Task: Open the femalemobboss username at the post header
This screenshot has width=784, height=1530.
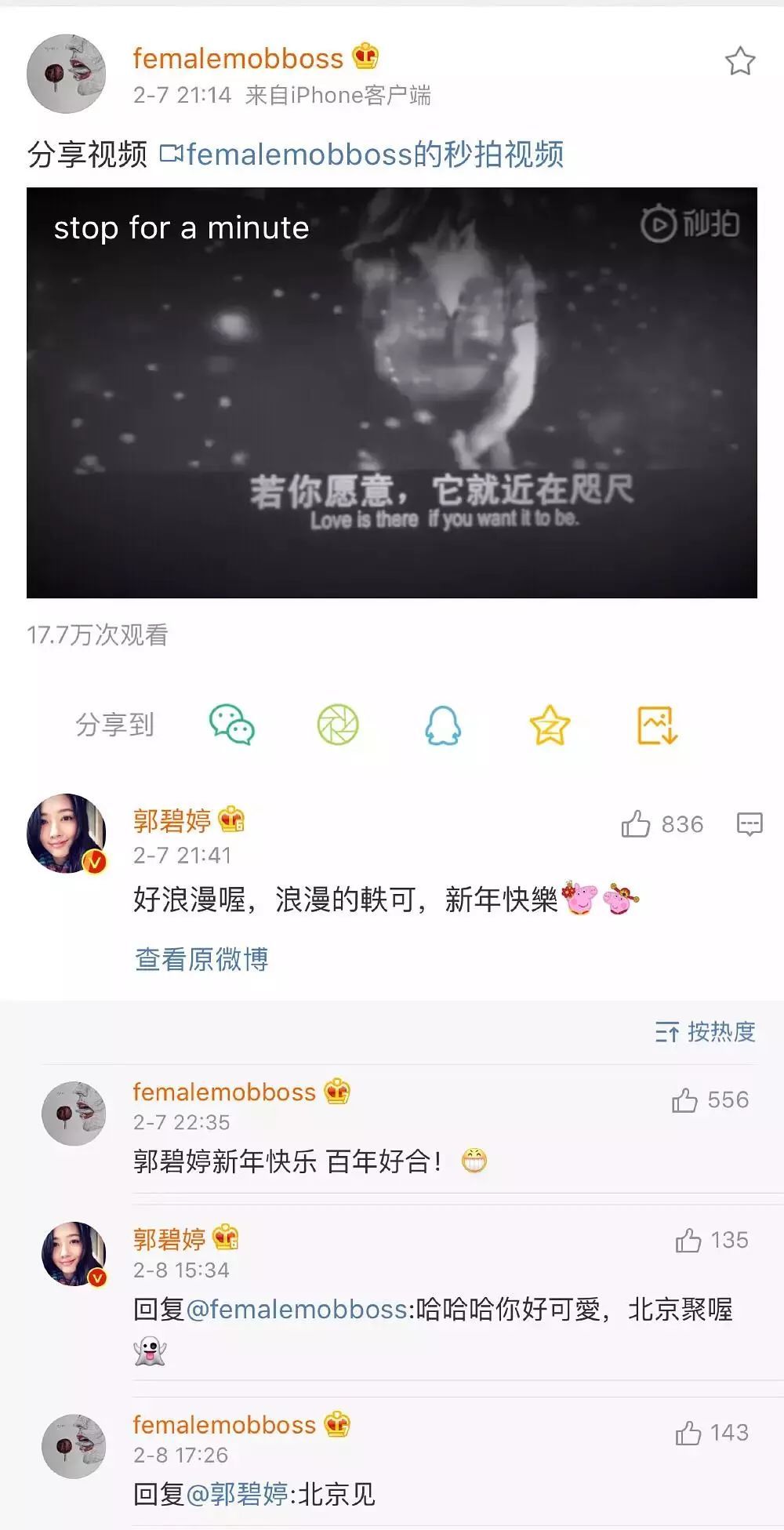Action: (x=238, y=58)
